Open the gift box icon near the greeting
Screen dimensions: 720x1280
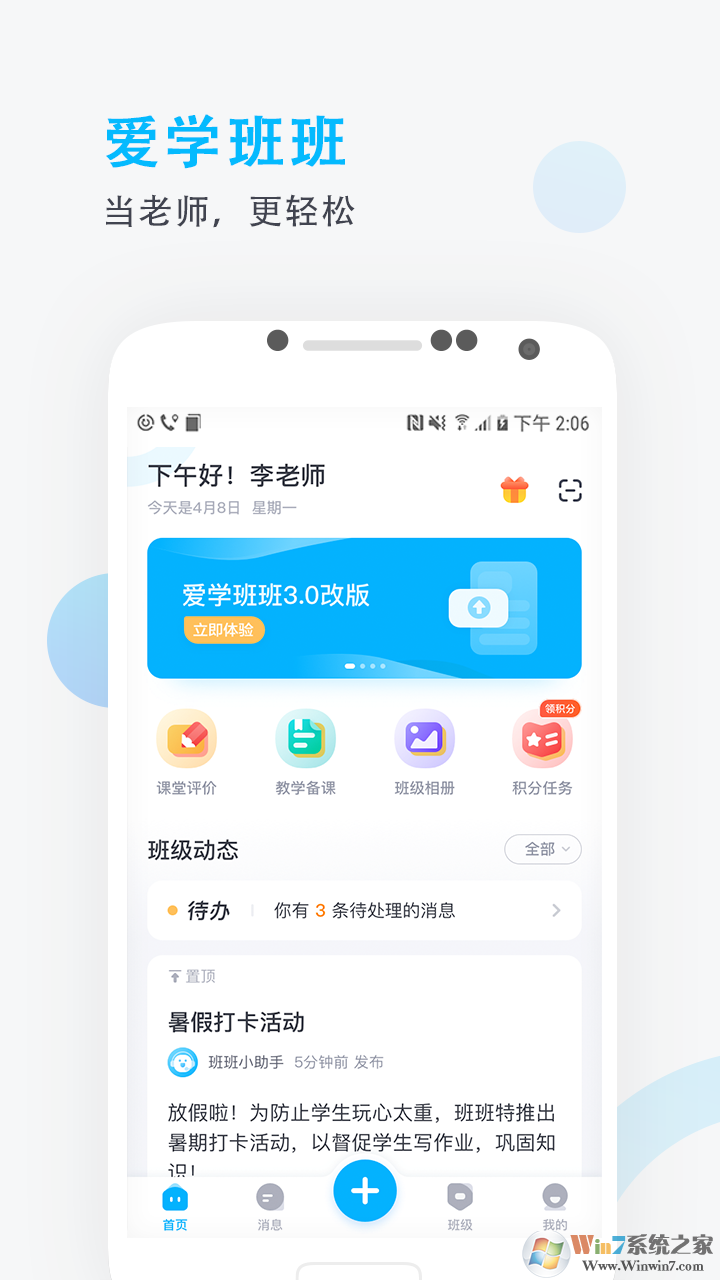click(514, 489)
